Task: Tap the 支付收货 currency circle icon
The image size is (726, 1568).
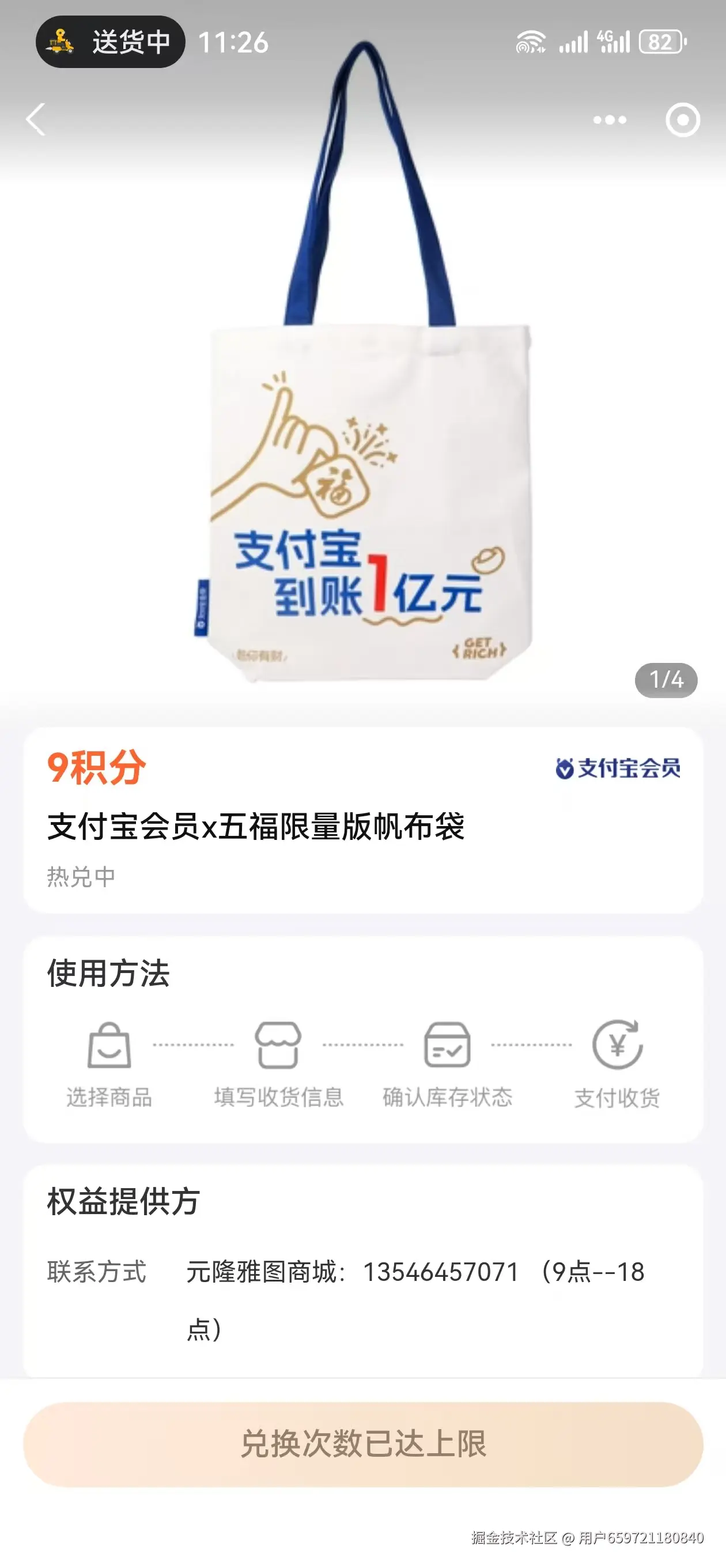Action: 616,1046
